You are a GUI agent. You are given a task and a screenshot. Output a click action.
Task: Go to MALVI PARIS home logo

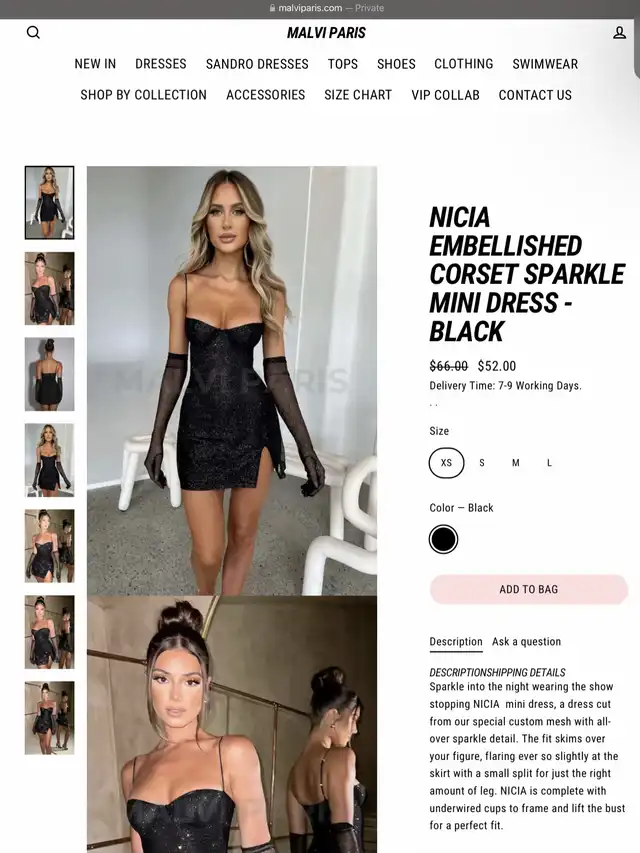coord(327,33)
